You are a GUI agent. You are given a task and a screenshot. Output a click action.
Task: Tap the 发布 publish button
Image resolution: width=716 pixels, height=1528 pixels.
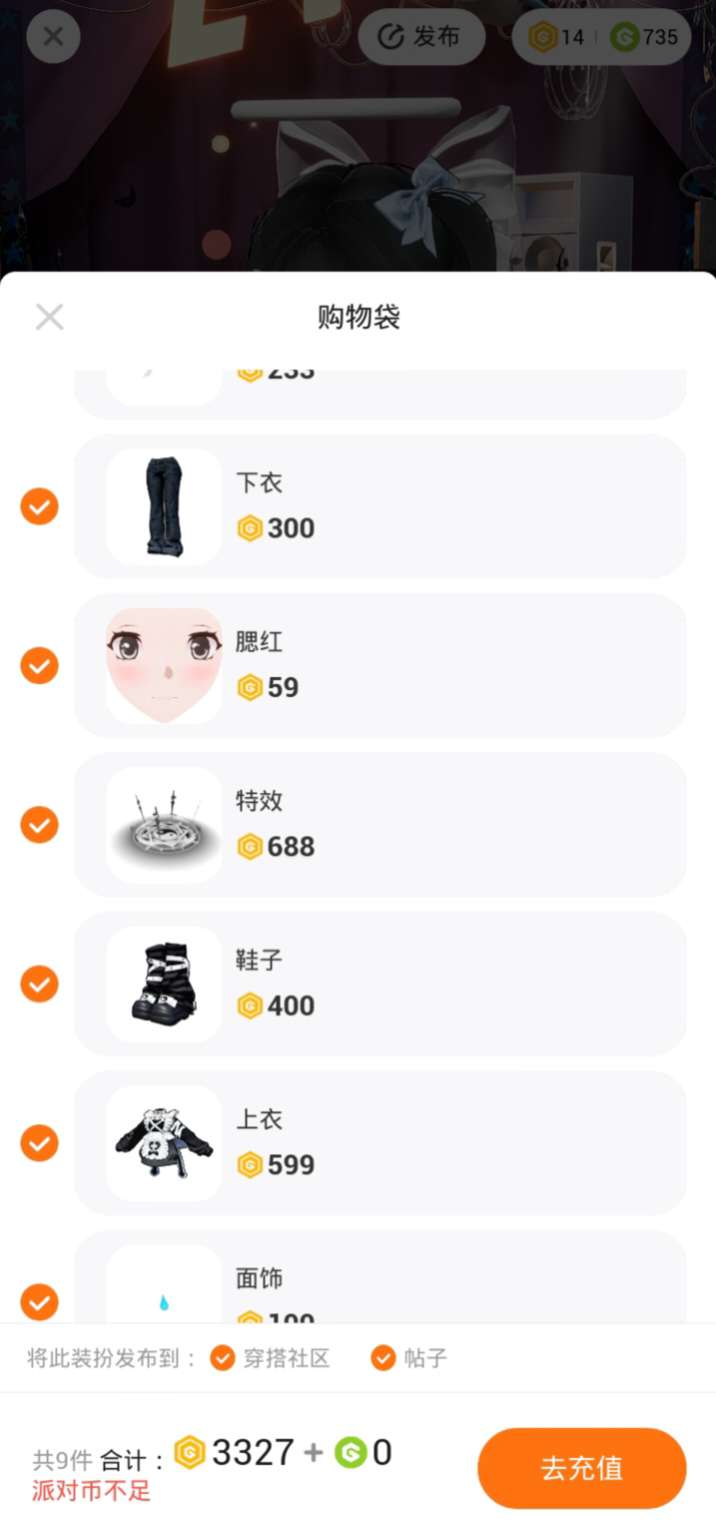pos(421,37)
